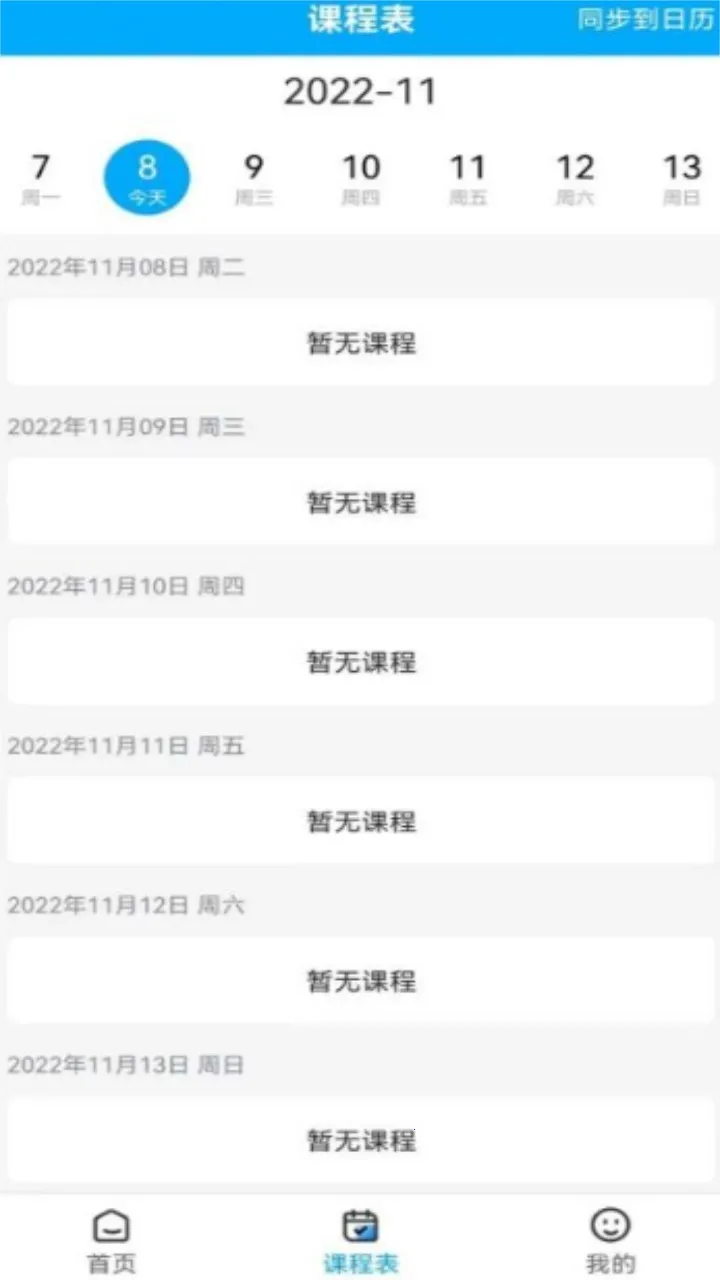
Task: Select day 13 周日 in the week strip
Action: tap(682, 179)
